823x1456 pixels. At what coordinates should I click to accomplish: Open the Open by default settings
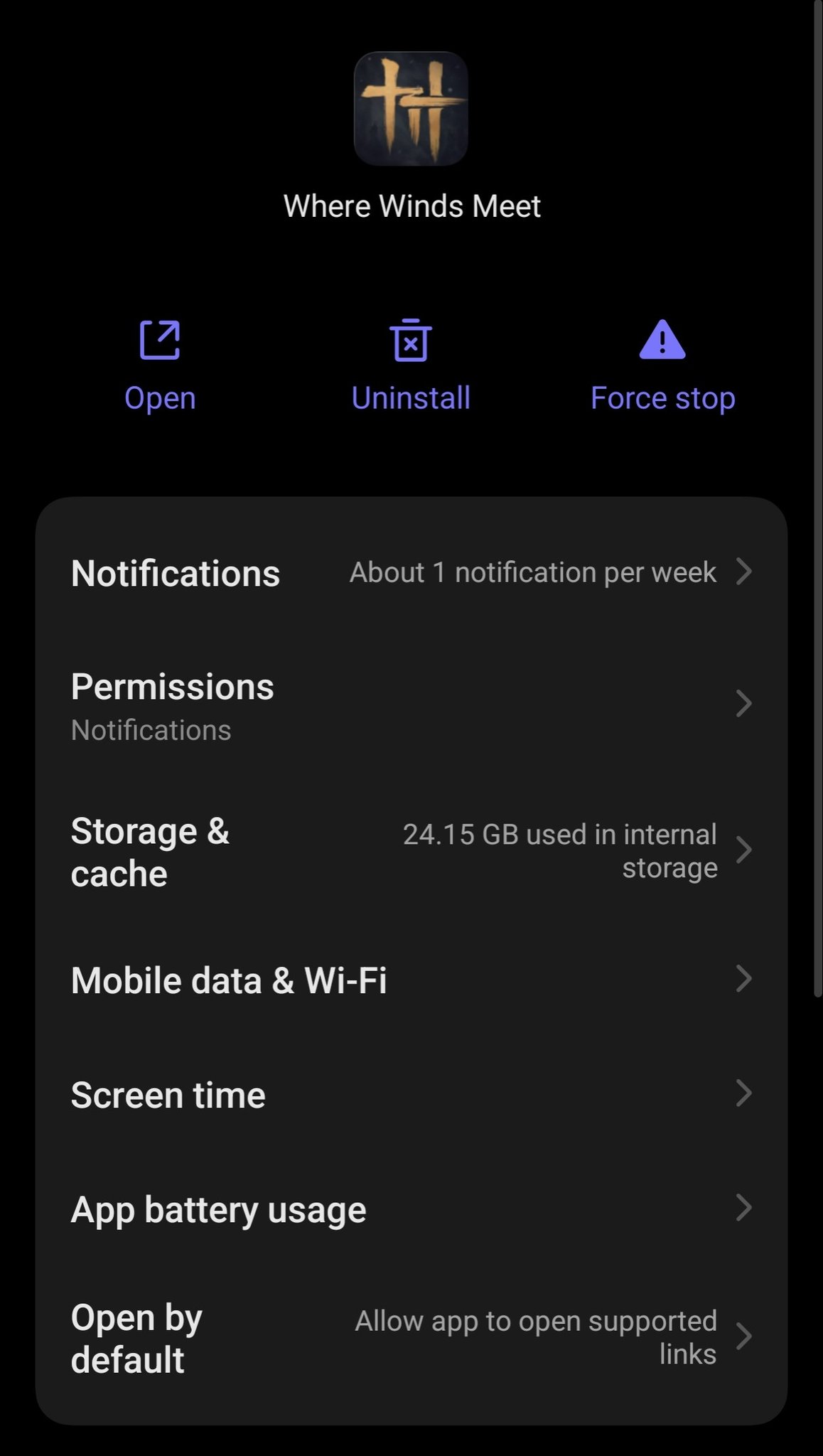[x=411, y=1338]
